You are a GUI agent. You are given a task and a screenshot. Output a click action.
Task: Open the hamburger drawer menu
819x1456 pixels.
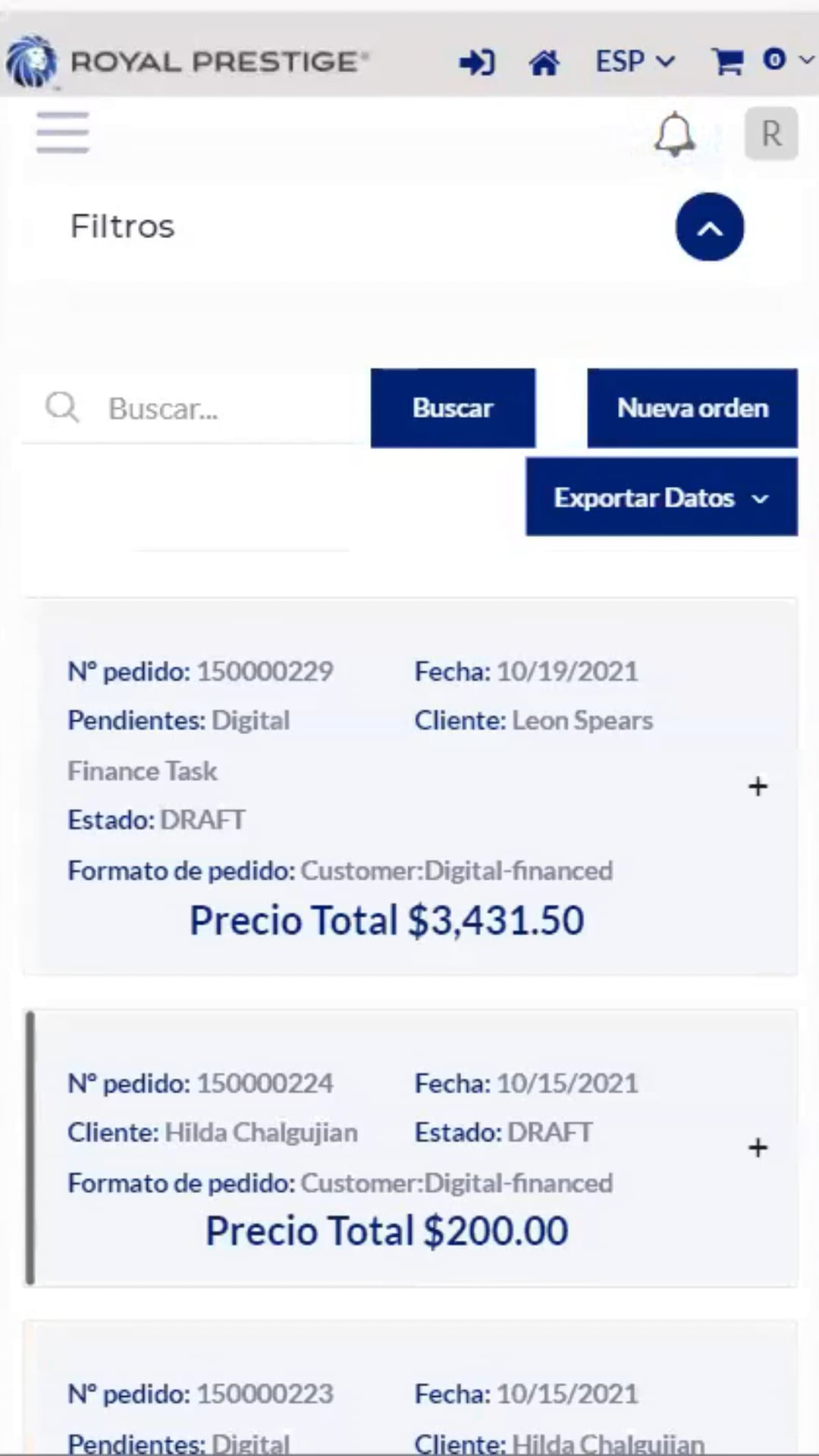[x=63, y=133]
